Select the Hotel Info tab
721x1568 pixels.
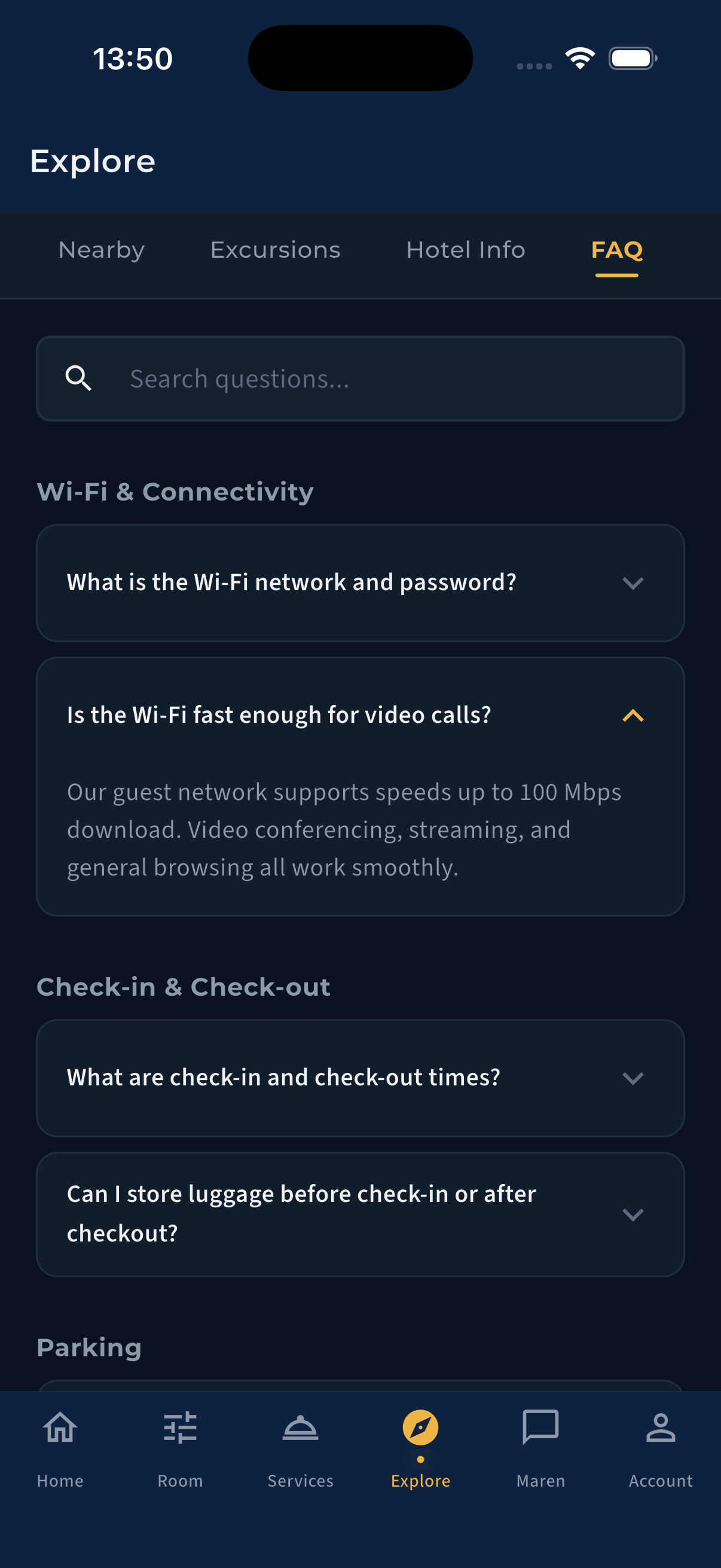pyautogui.click(x=466, y=249)
